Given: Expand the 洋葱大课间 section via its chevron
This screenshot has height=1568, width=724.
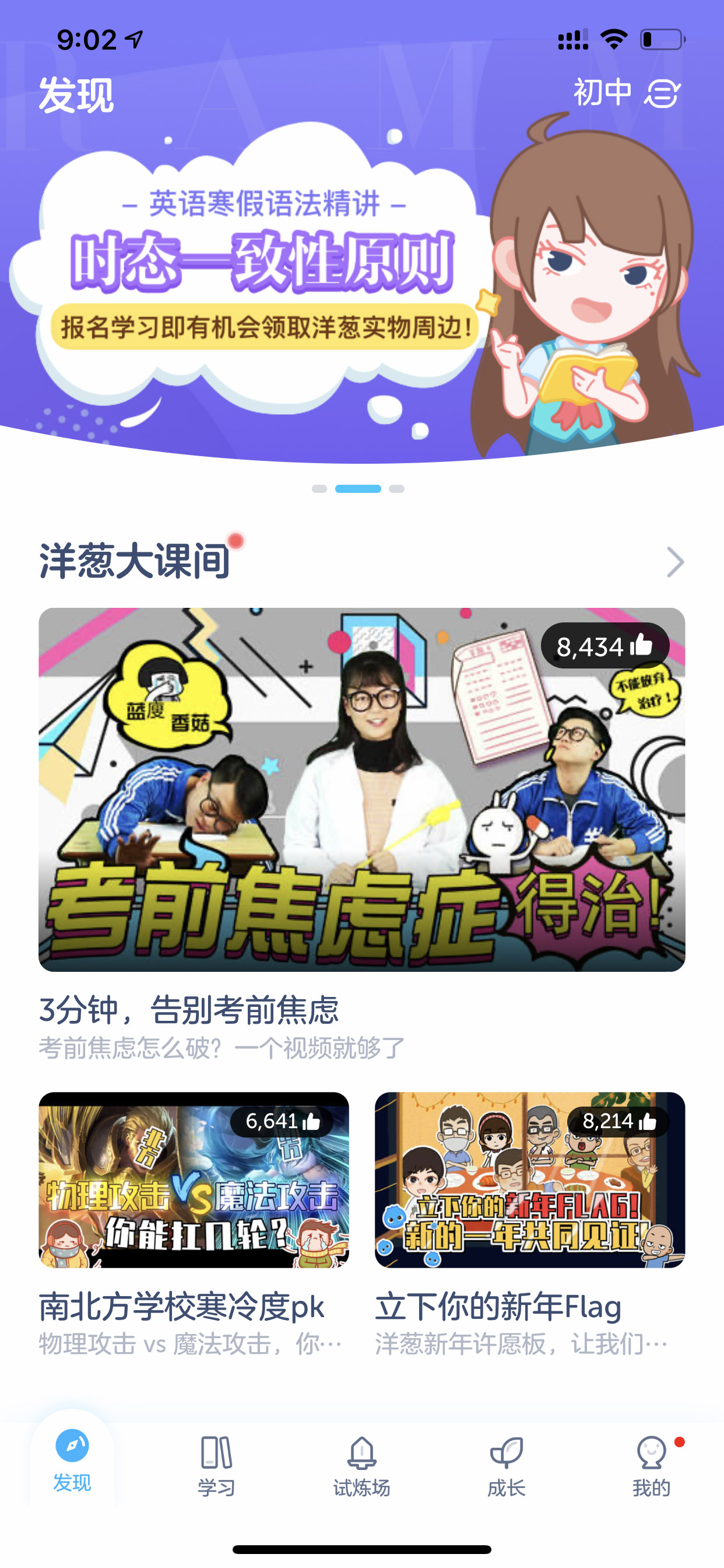Looking at the screenshot, I should (674, 562).
